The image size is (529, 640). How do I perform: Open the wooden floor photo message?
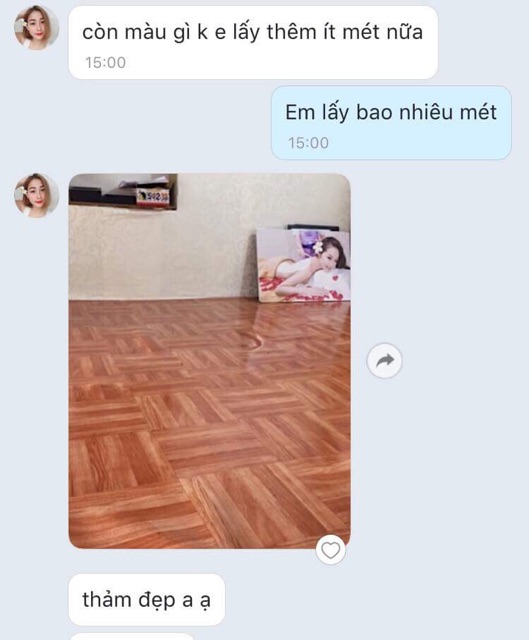[x=209, y=361]
